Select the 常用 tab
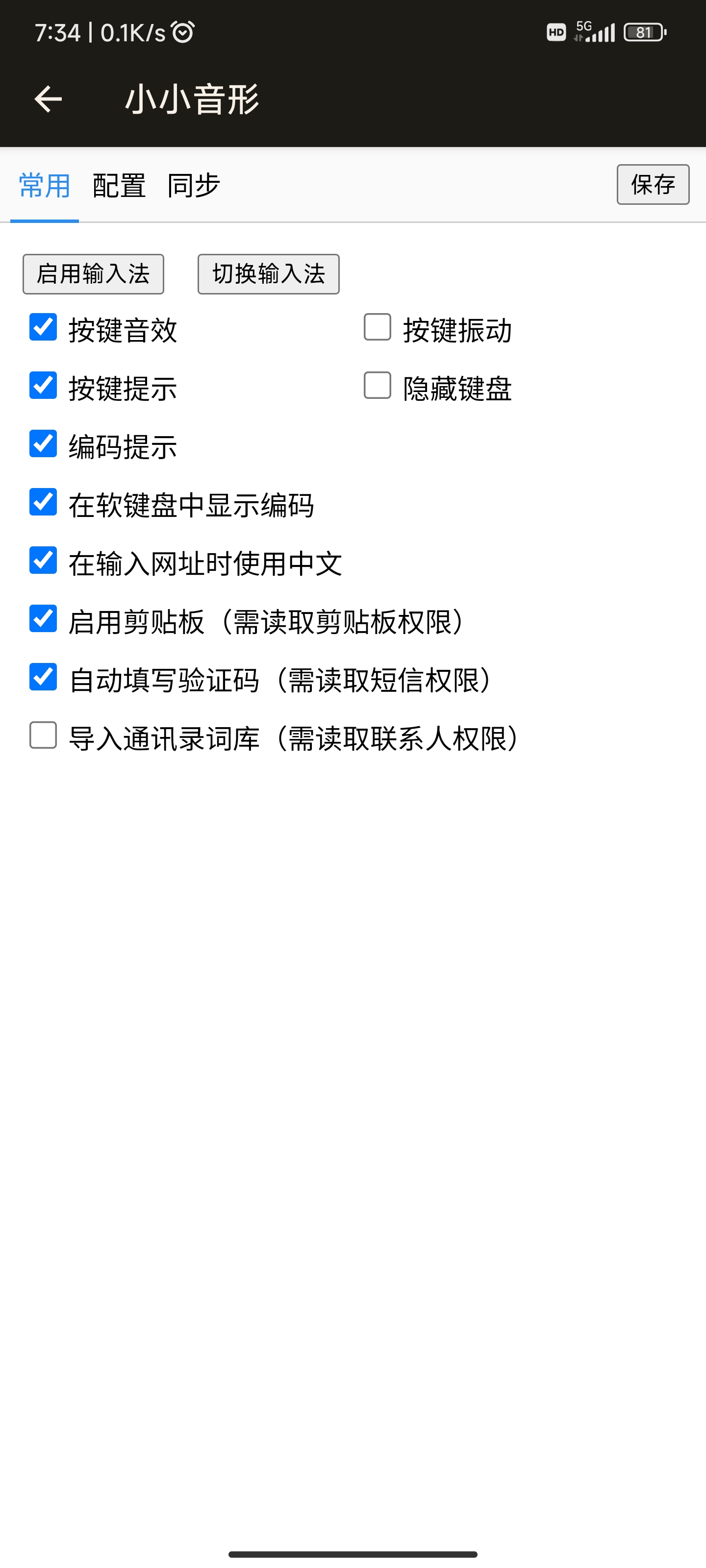 pos(45,185)
